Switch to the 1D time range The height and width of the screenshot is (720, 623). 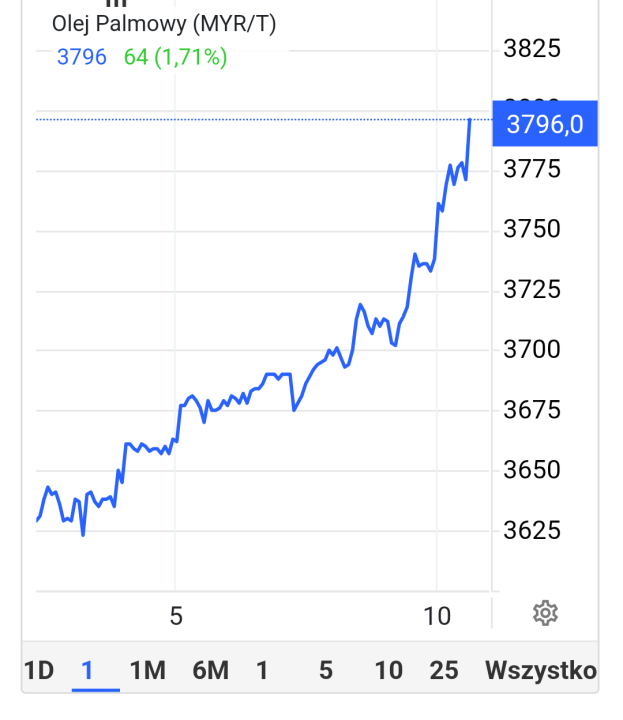tap(39, 670)
